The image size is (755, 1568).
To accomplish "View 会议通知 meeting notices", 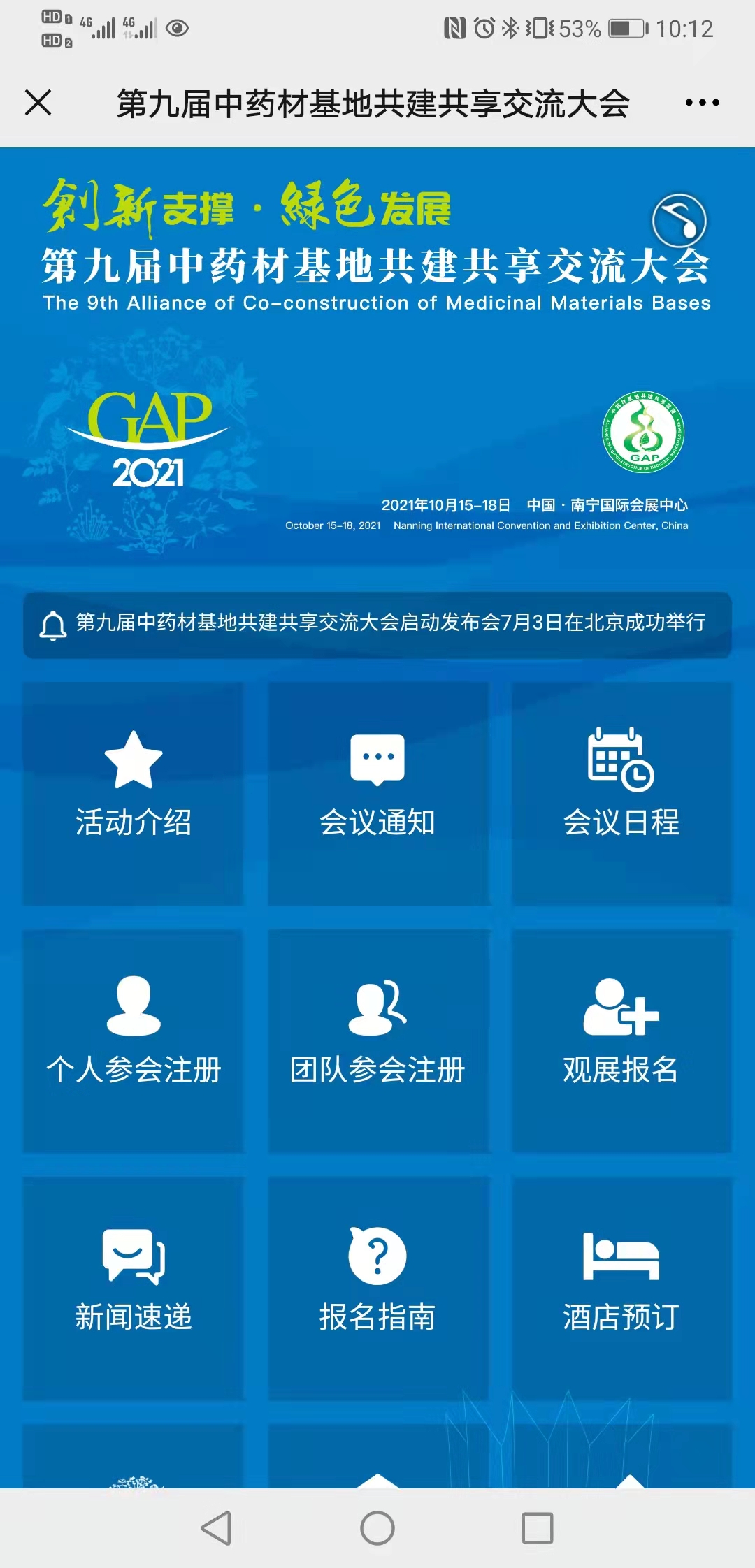I will coord(377,794).
